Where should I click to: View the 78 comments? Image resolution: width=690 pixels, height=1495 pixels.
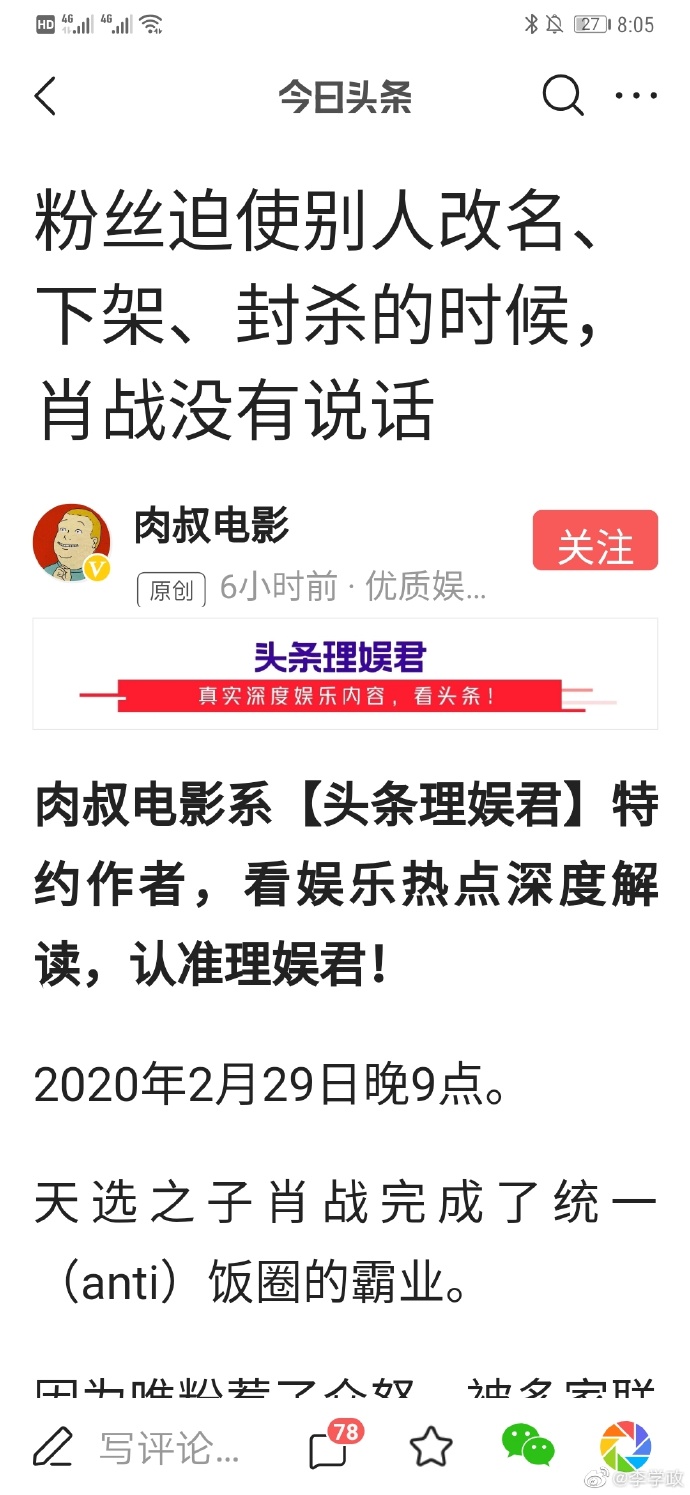[331, 1446]
